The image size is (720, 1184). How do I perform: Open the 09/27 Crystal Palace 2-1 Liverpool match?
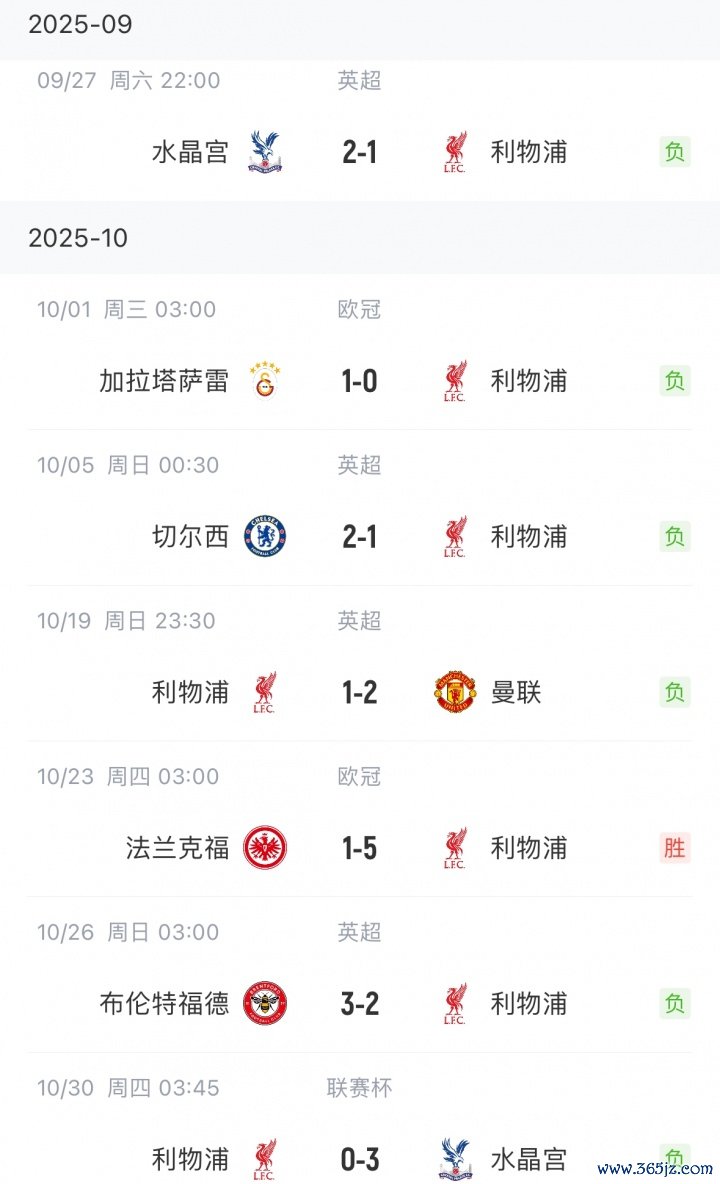point(359,152)
